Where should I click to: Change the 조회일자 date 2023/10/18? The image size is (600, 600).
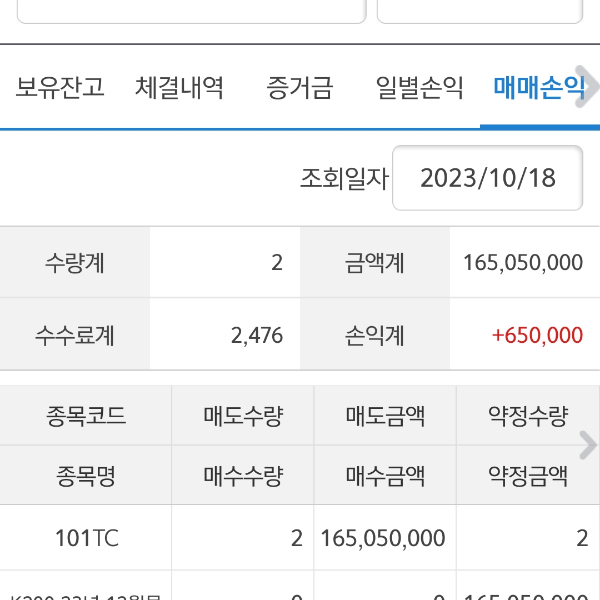click(487, 178)
